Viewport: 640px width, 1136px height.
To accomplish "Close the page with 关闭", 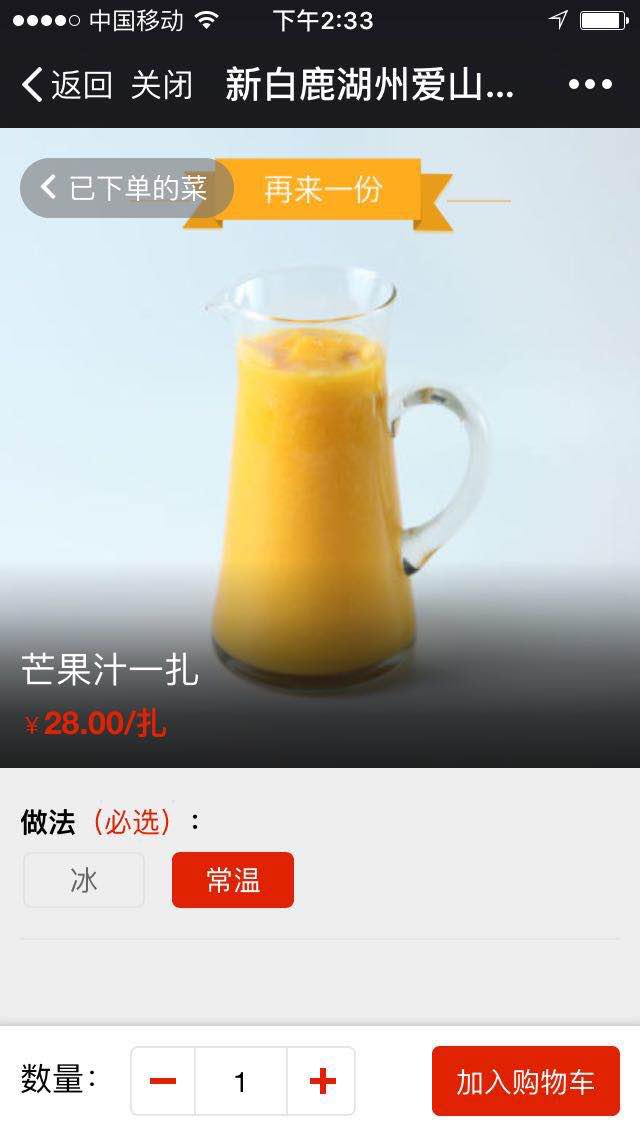I will click(162, 85).
